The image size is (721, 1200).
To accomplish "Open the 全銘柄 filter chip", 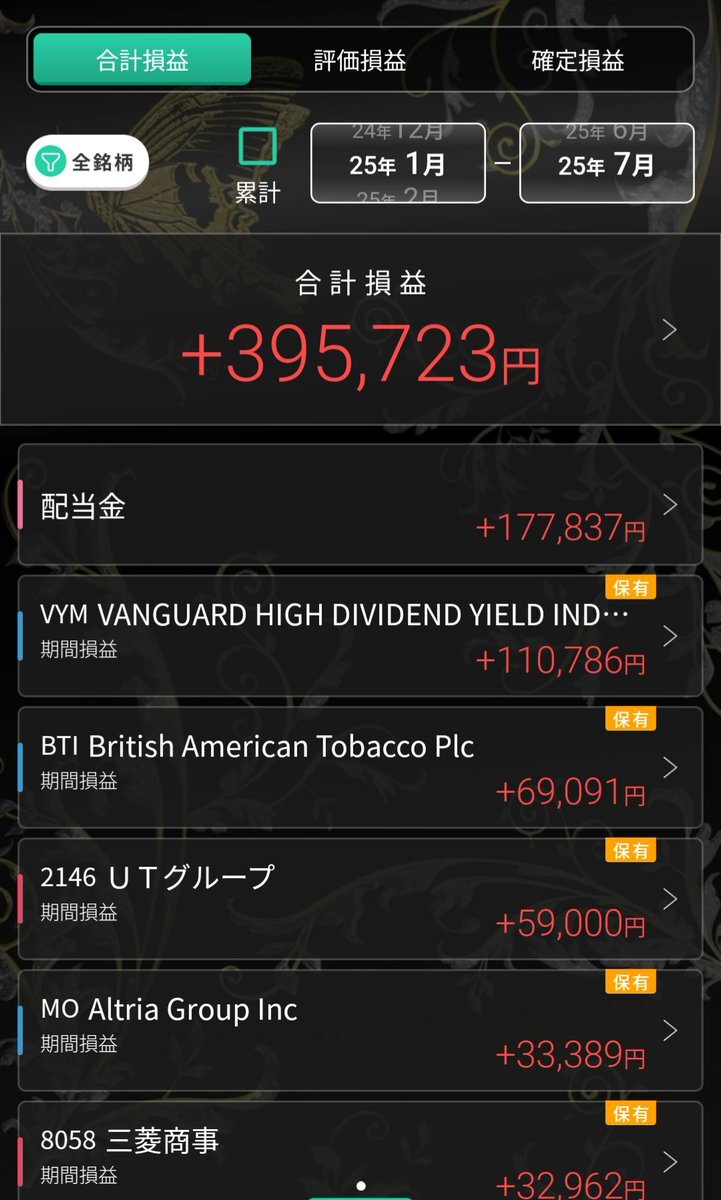I will [88, 162].
